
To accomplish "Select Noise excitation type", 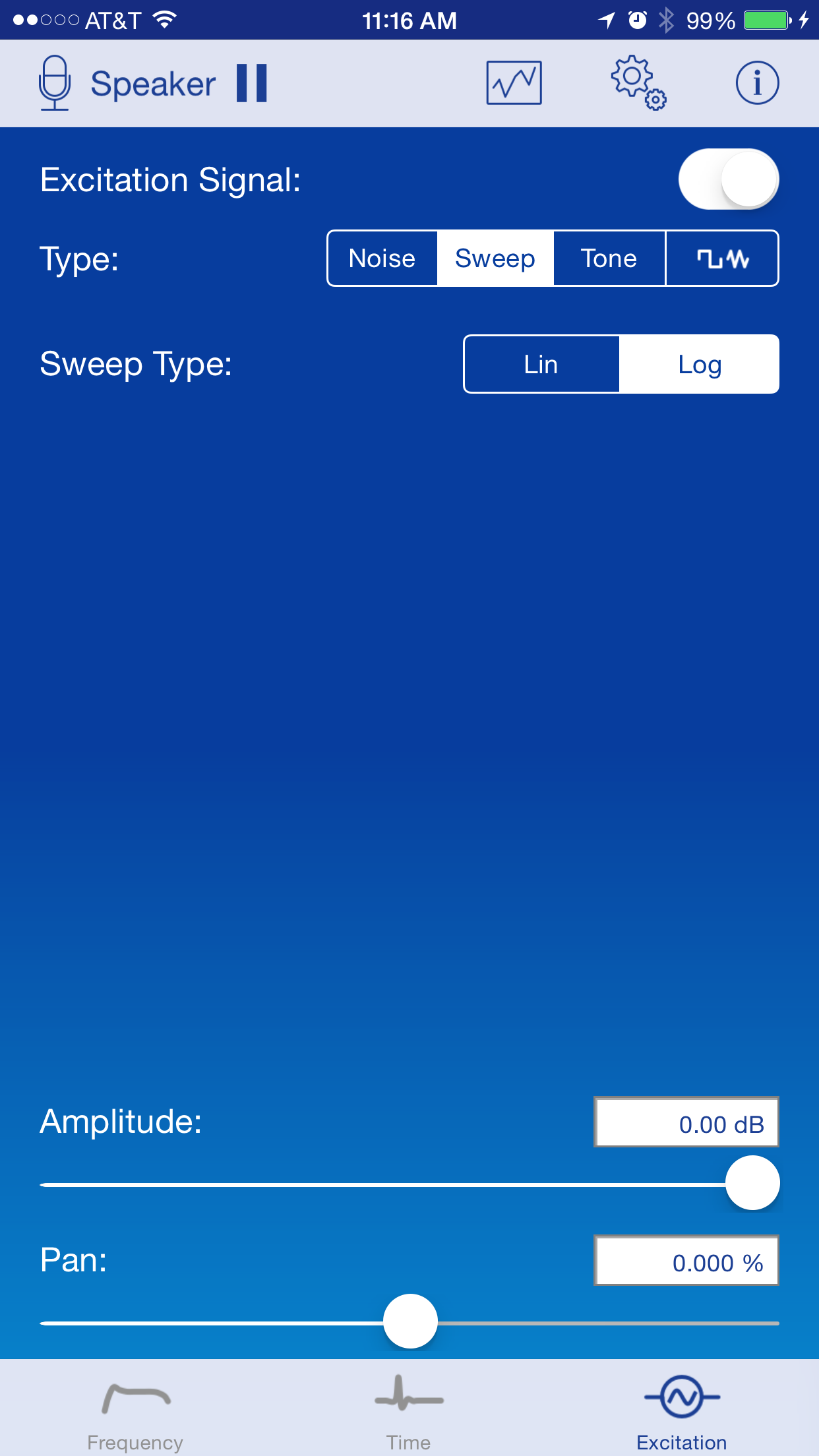I will pos(382,258).
